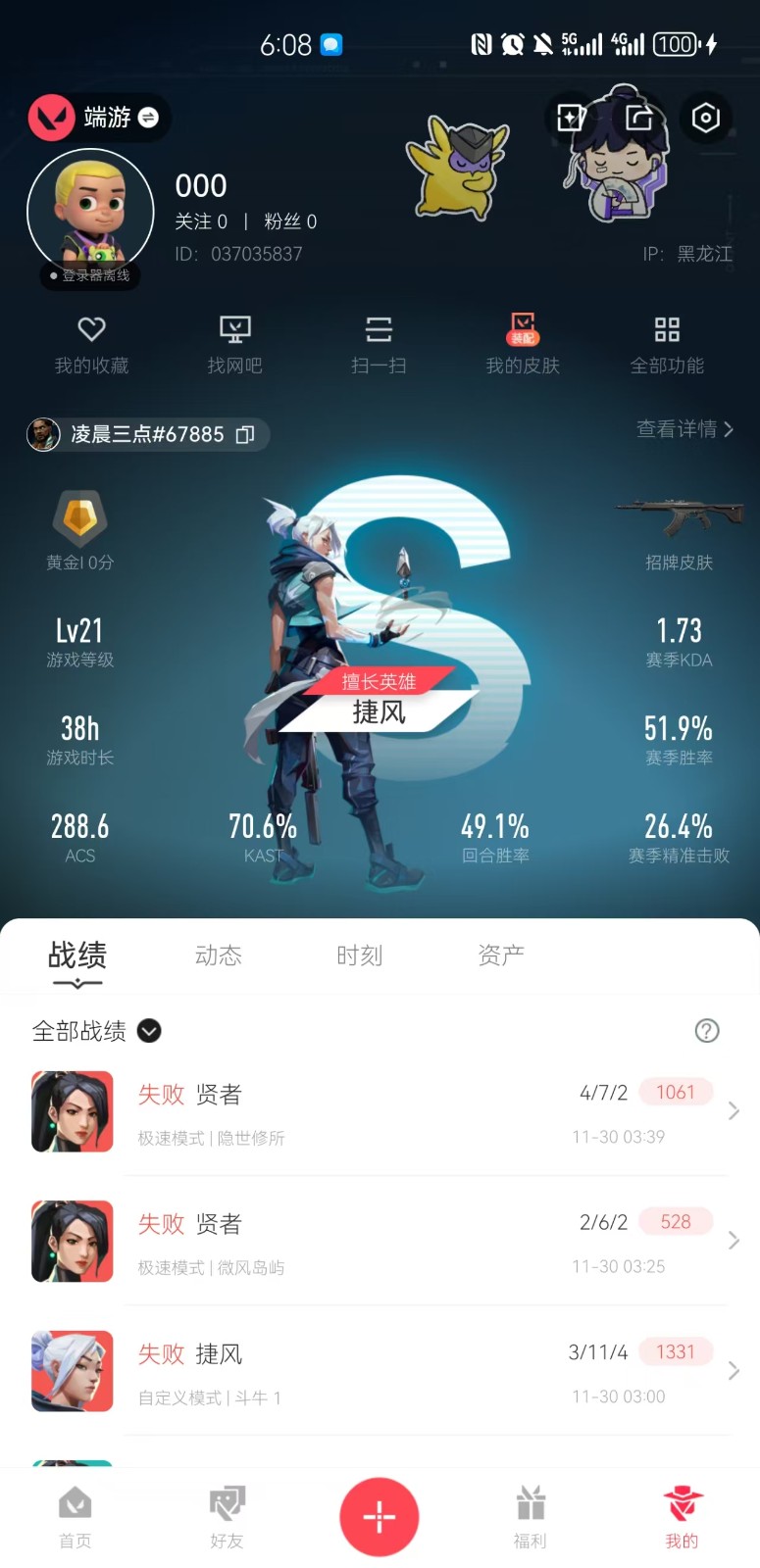Open 我的皮肤 skins
Screen dimensions: 760x1568
[x=523, y=344]
